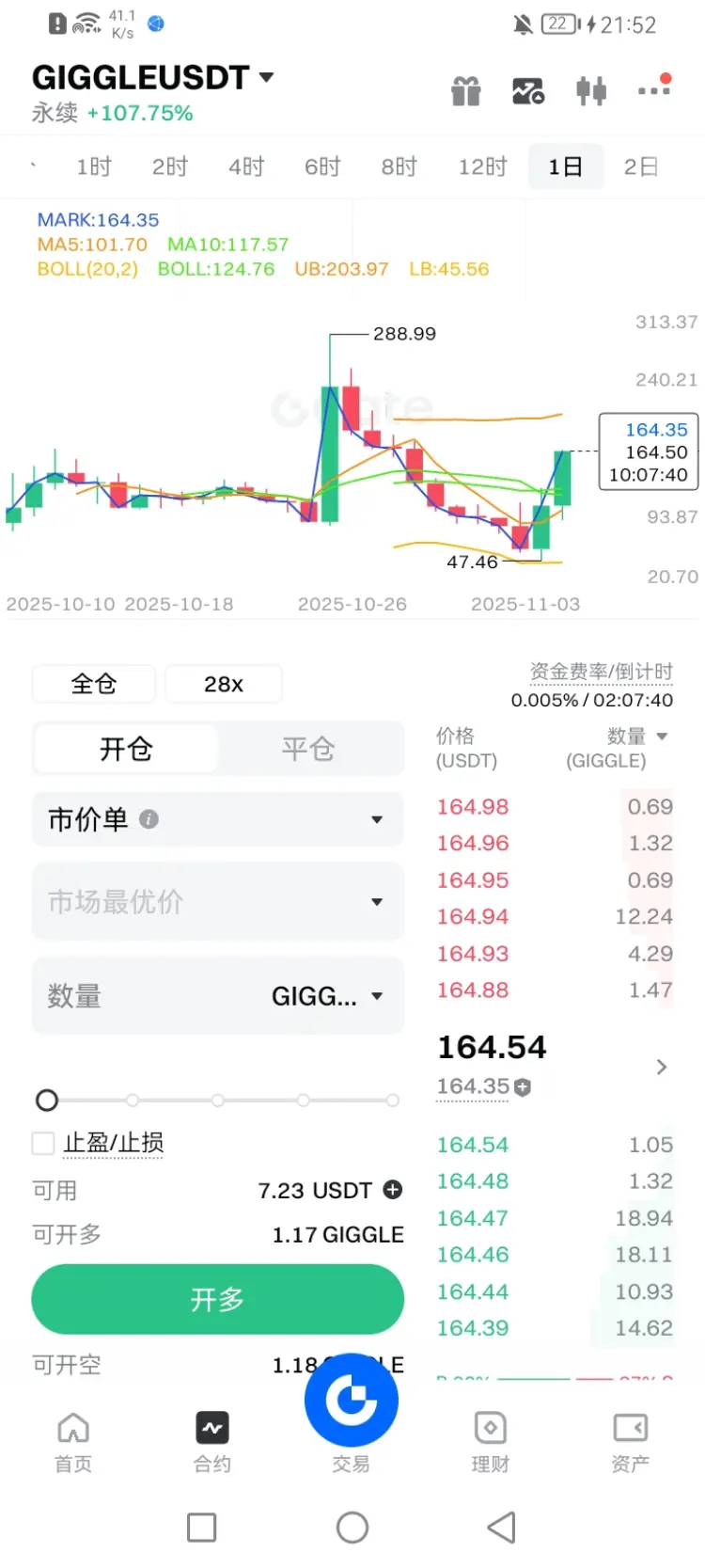Adjust the 28x leverage setting
The width and height of the screenshot is (705, 1568).
(x=224, y=684)
